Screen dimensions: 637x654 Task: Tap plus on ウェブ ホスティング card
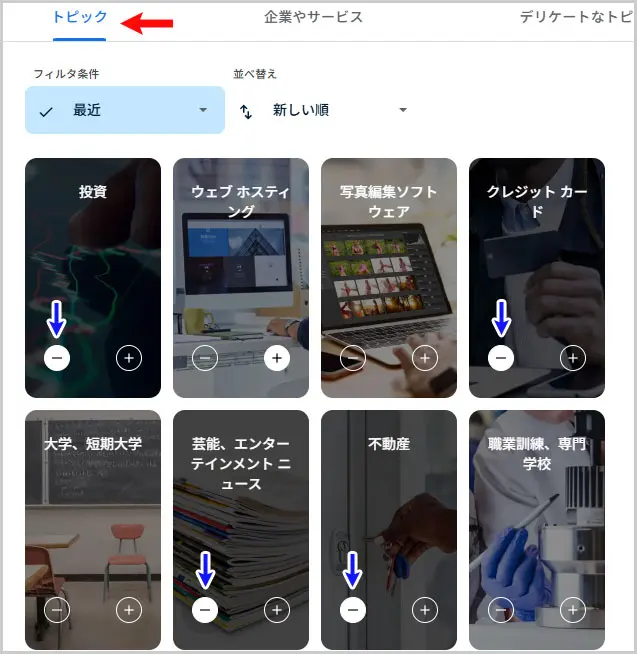(277, 357)
